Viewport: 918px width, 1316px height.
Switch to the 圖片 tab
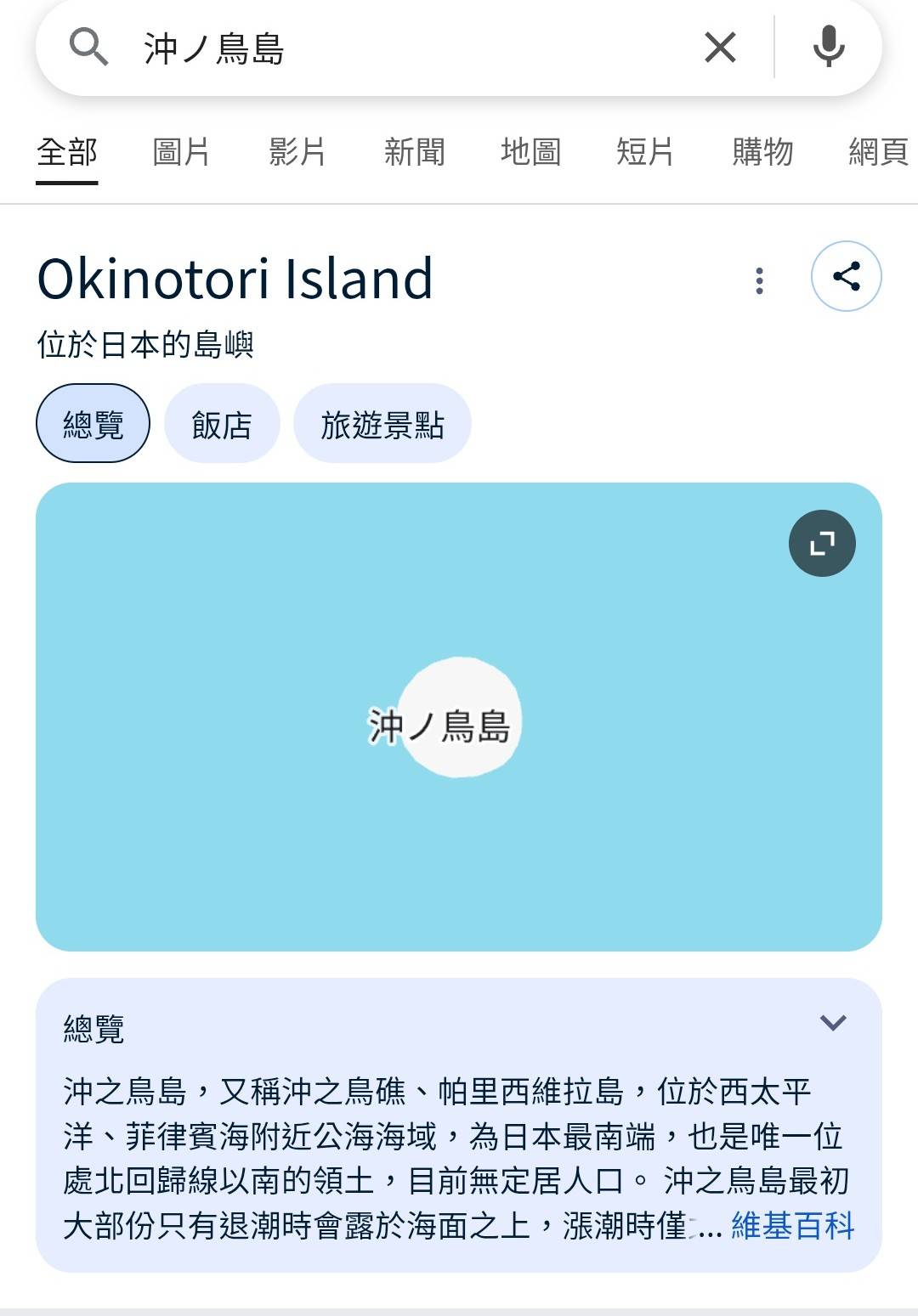(181, 152)
